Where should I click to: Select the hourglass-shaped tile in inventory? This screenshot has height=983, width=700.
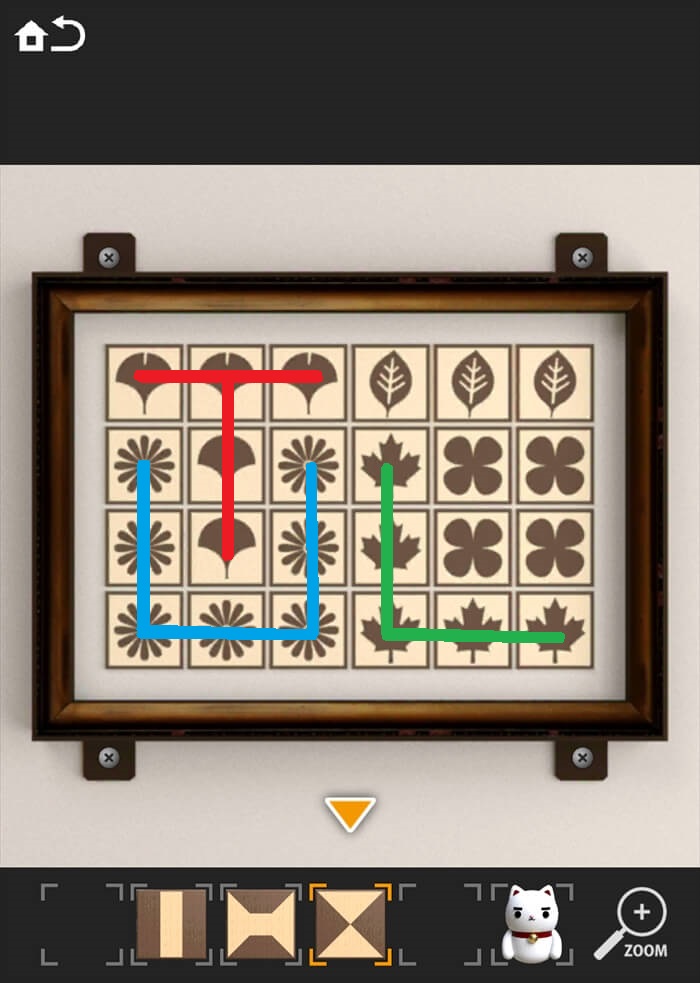(x=261, y=924)
